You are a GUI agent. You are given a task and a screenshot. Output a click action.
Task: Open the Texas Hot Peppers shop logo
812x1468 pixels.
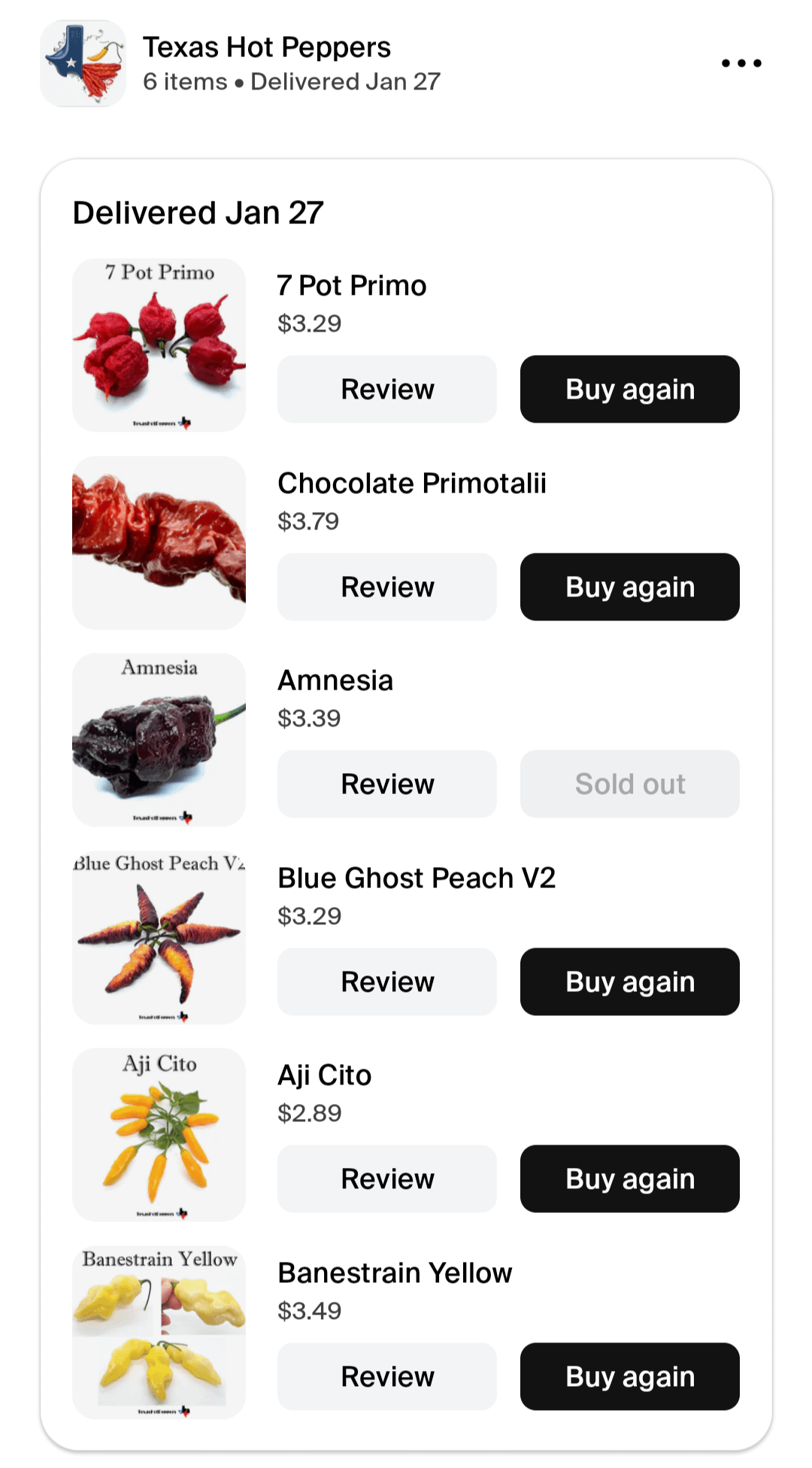(83, 63)
